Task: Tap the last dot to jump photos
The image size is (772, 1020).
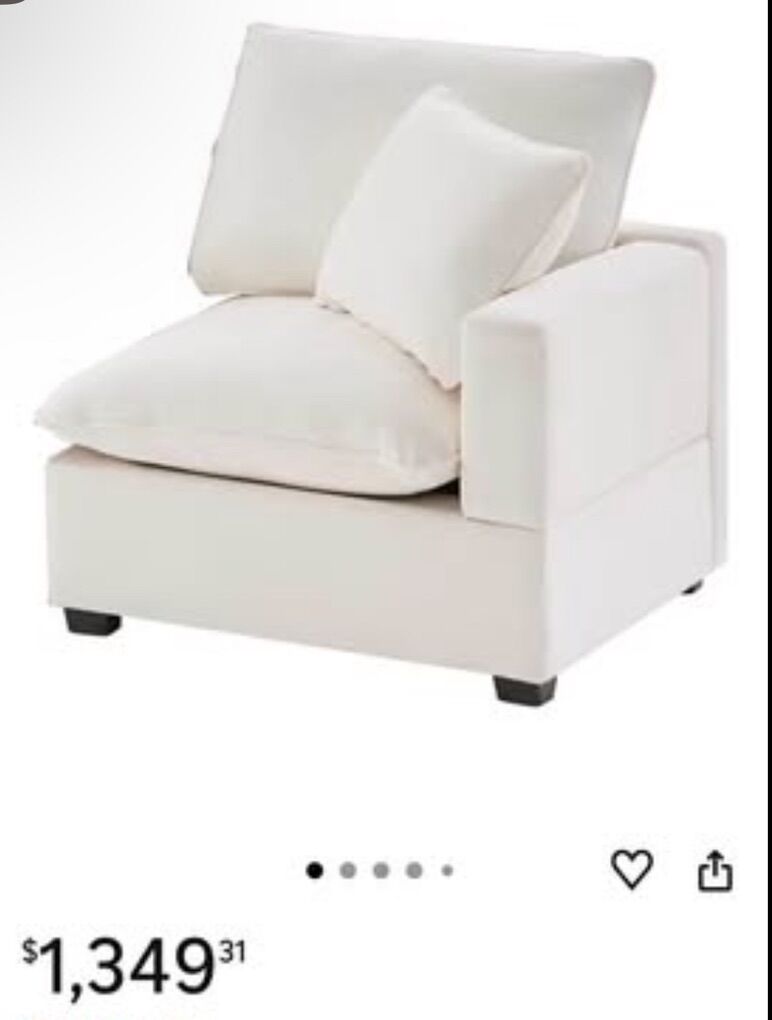Action: [444, 869]
